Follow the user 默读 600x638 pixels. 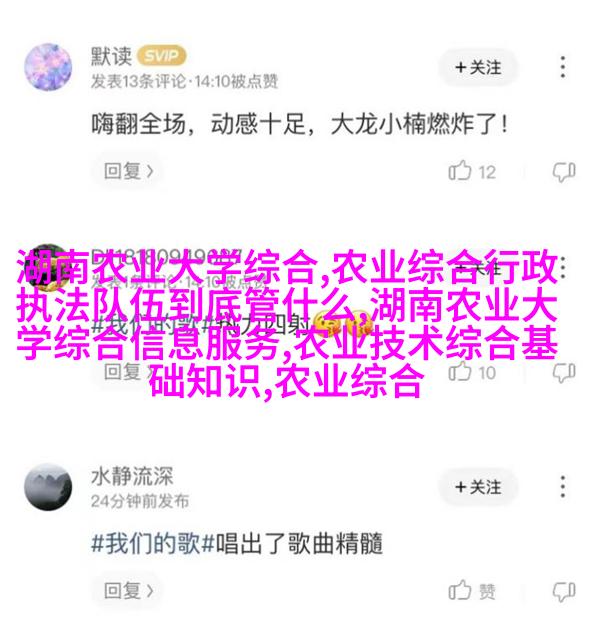point(477,68)
